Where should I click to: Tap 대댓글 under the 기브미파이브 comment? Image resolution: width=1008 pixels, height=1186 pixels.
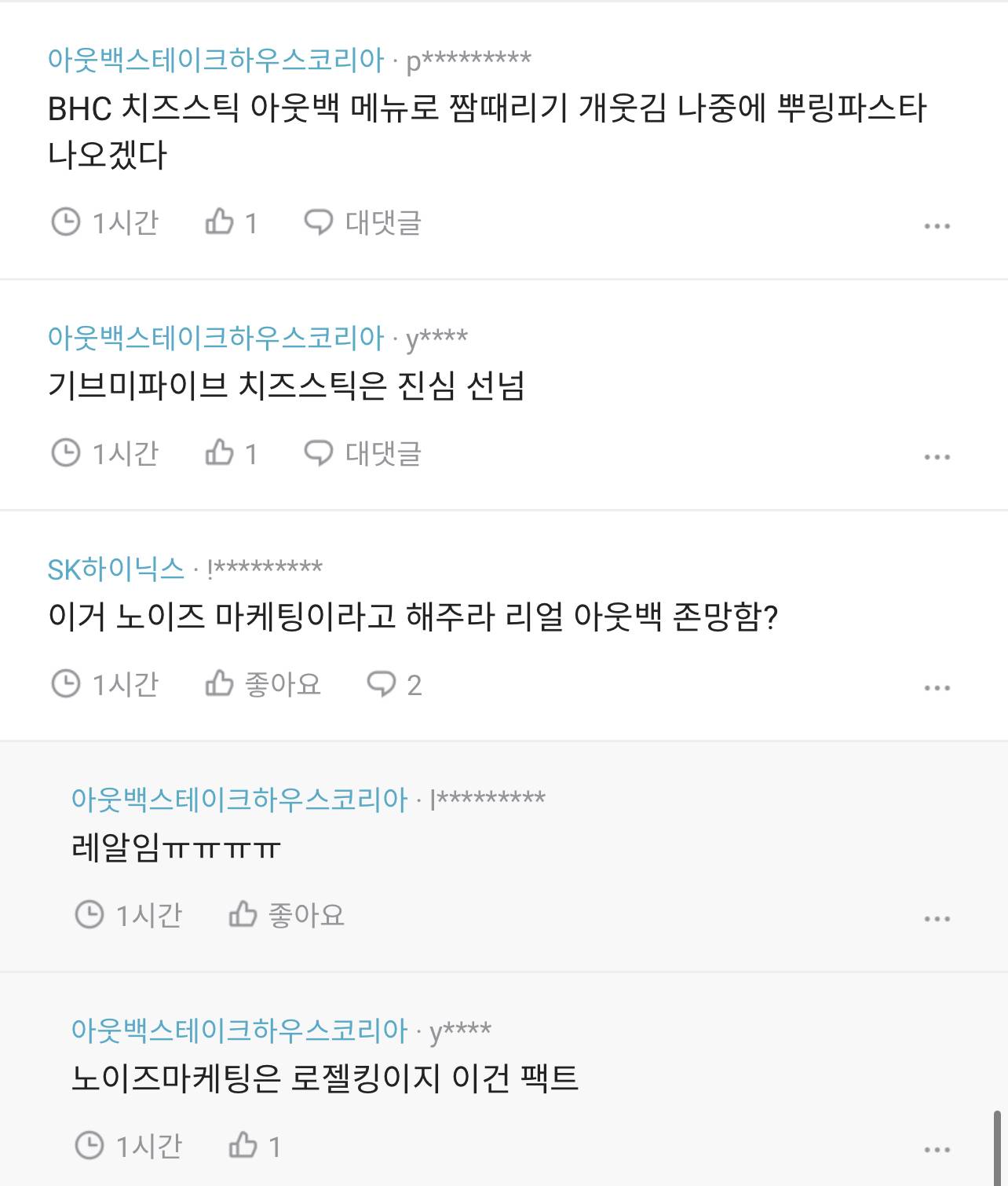pos(363,453)
